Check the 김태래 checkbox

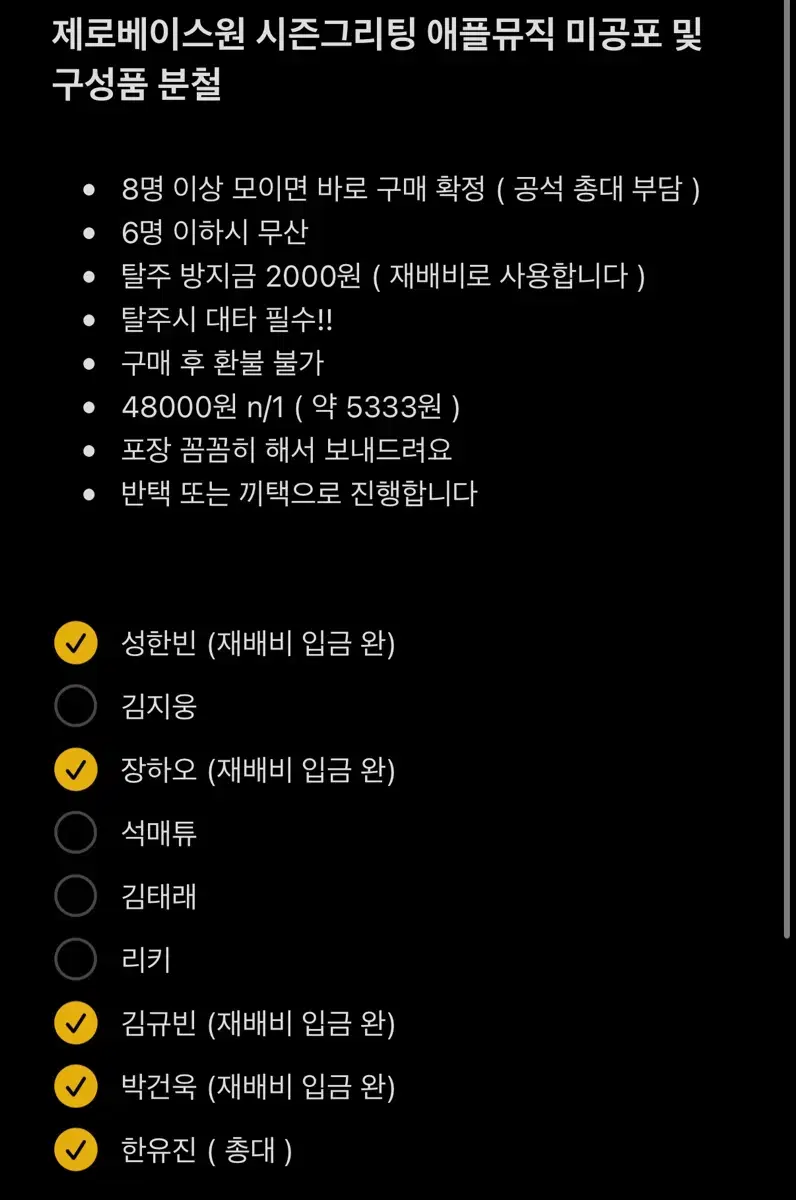tap(75, 896)
